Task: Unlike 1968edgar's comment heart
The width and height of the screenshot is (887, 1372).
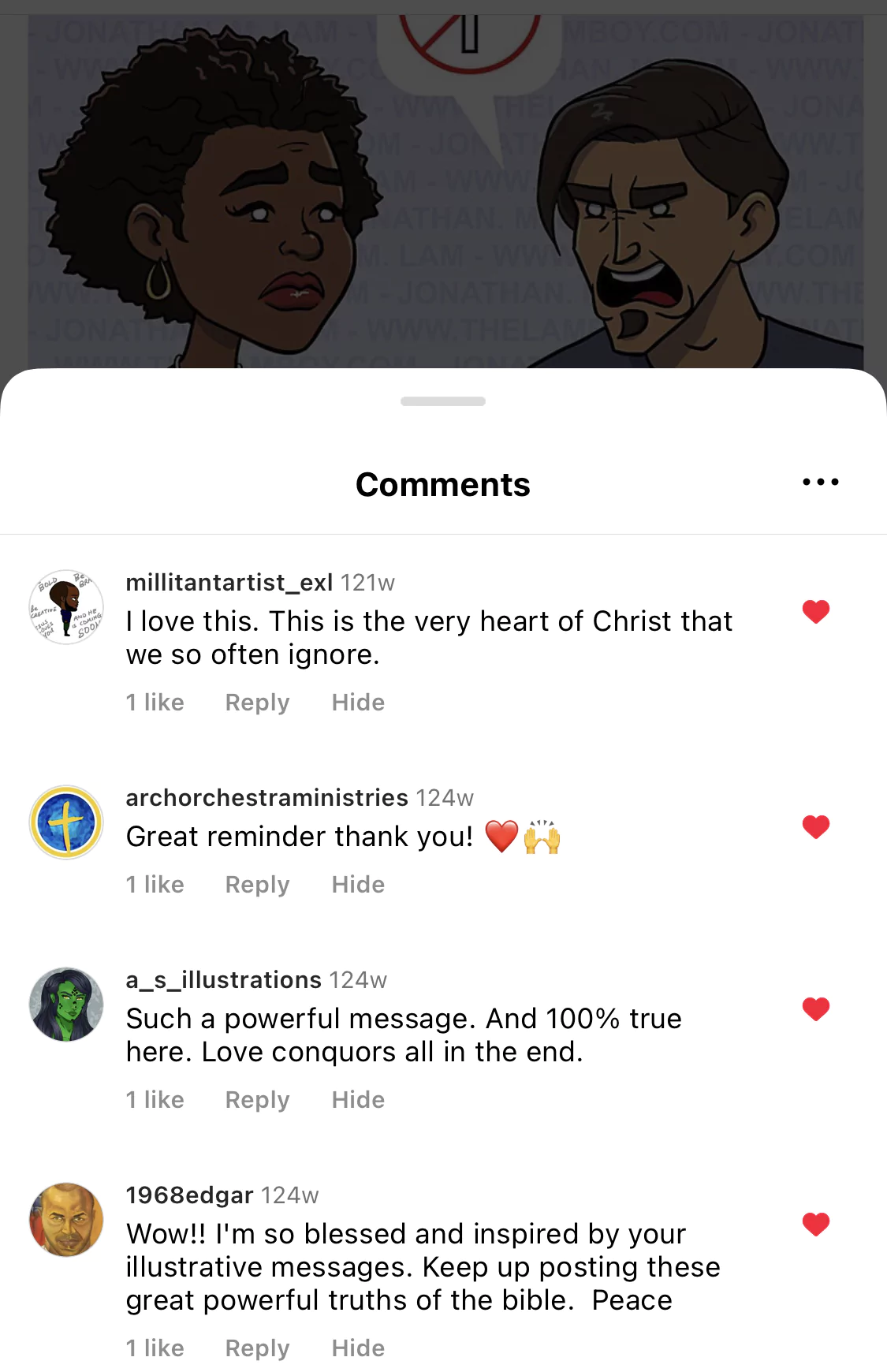Action: [x=816, y=1224]
